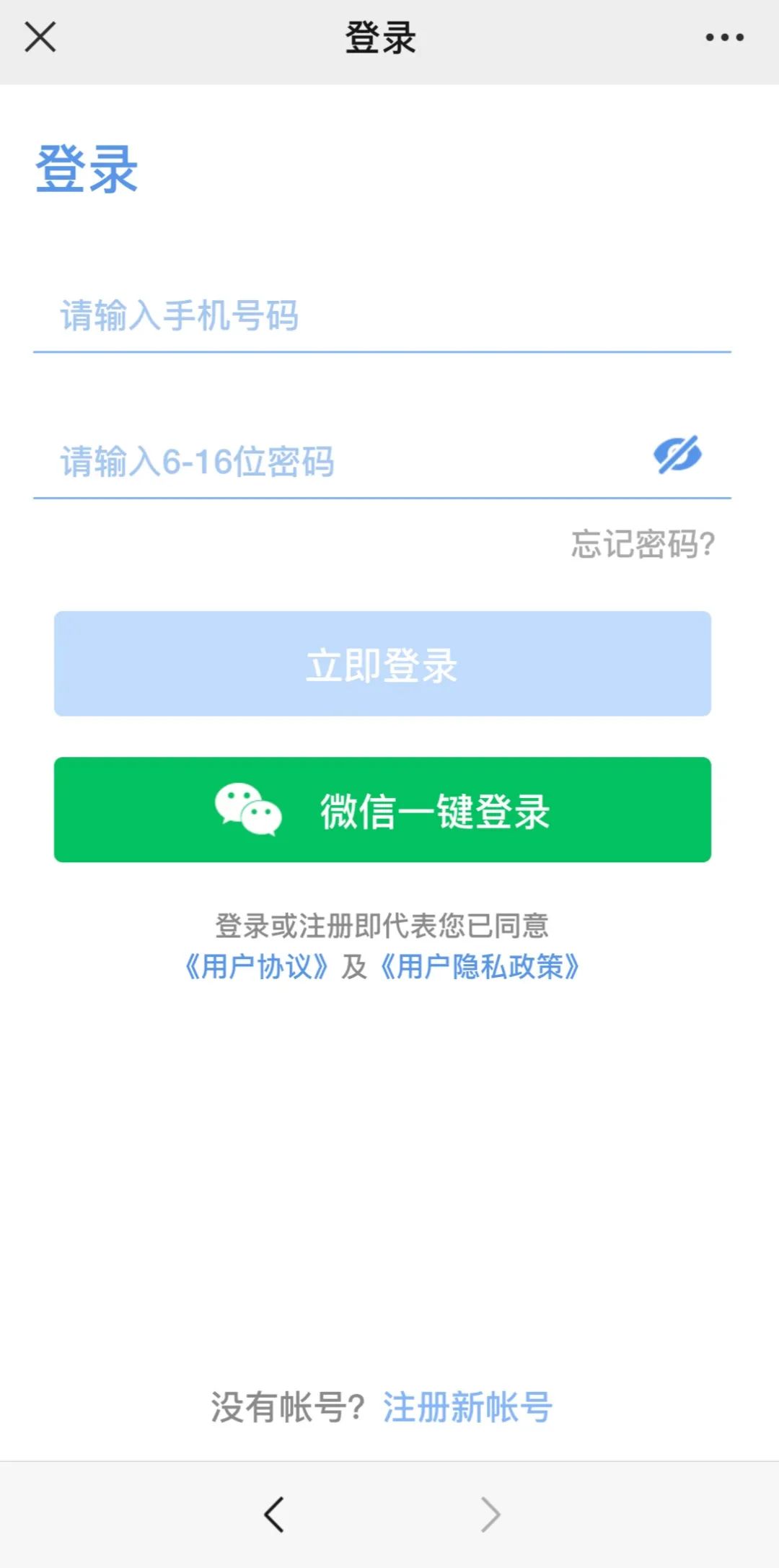Screen dimensions: 779x1568
Task: Open the three-dot overflow menu
Action: (724, 38)
